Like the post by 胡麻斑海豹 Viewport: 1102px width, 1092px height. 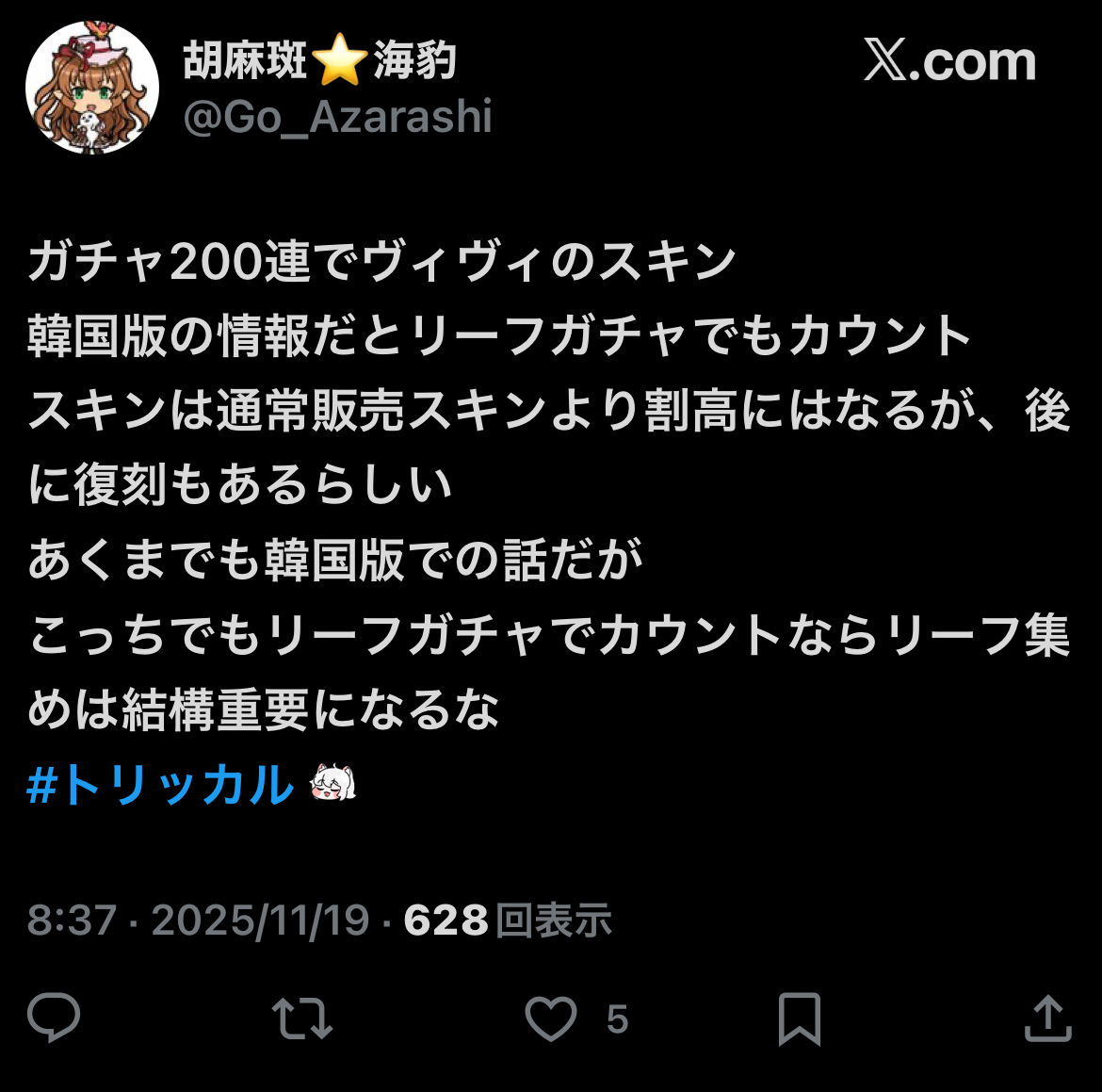(x=551, y=1019)
